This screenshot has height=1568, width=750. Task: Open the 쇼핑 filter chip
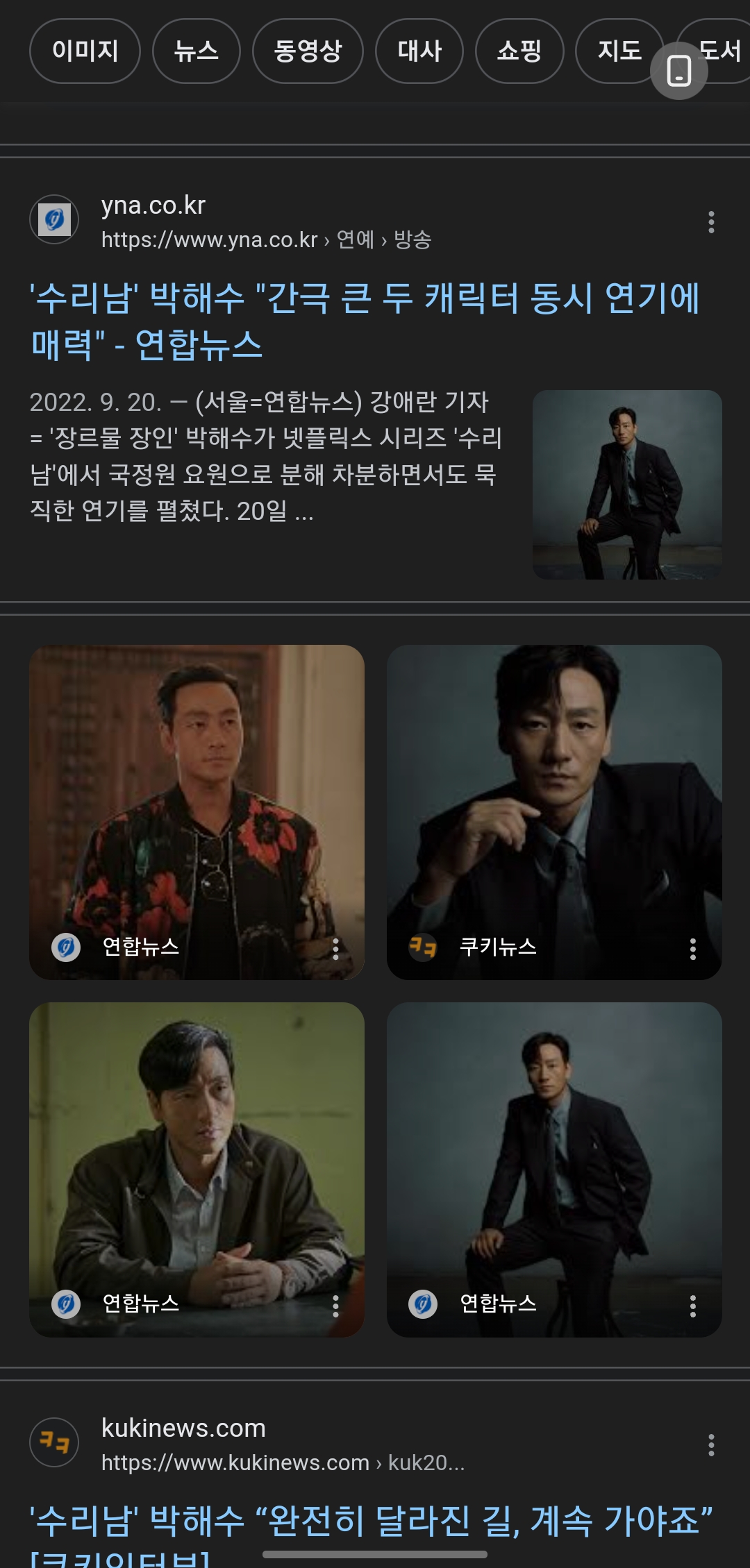pos(519,51)
